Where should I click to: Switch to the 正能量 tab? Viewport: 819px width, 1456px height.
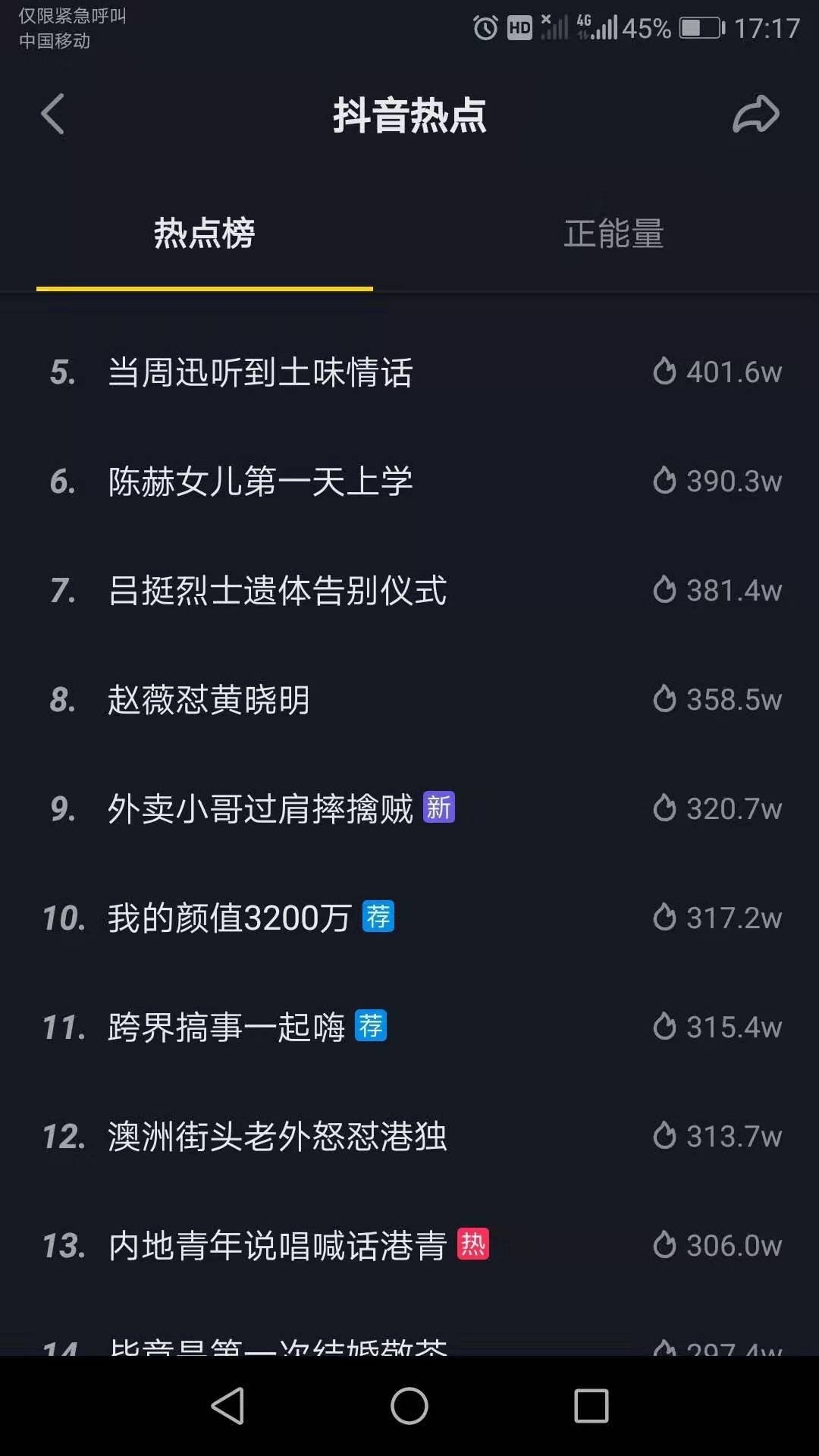tap(613, 233)
